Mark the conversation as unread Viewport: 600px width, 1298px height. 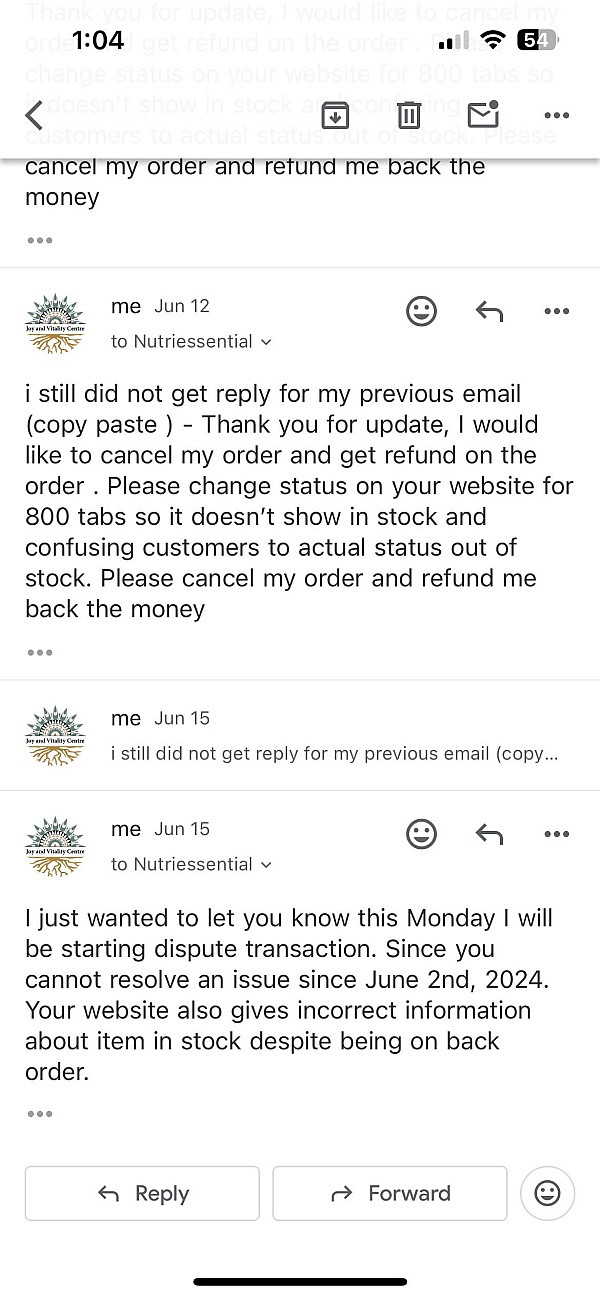click(483, 115)
